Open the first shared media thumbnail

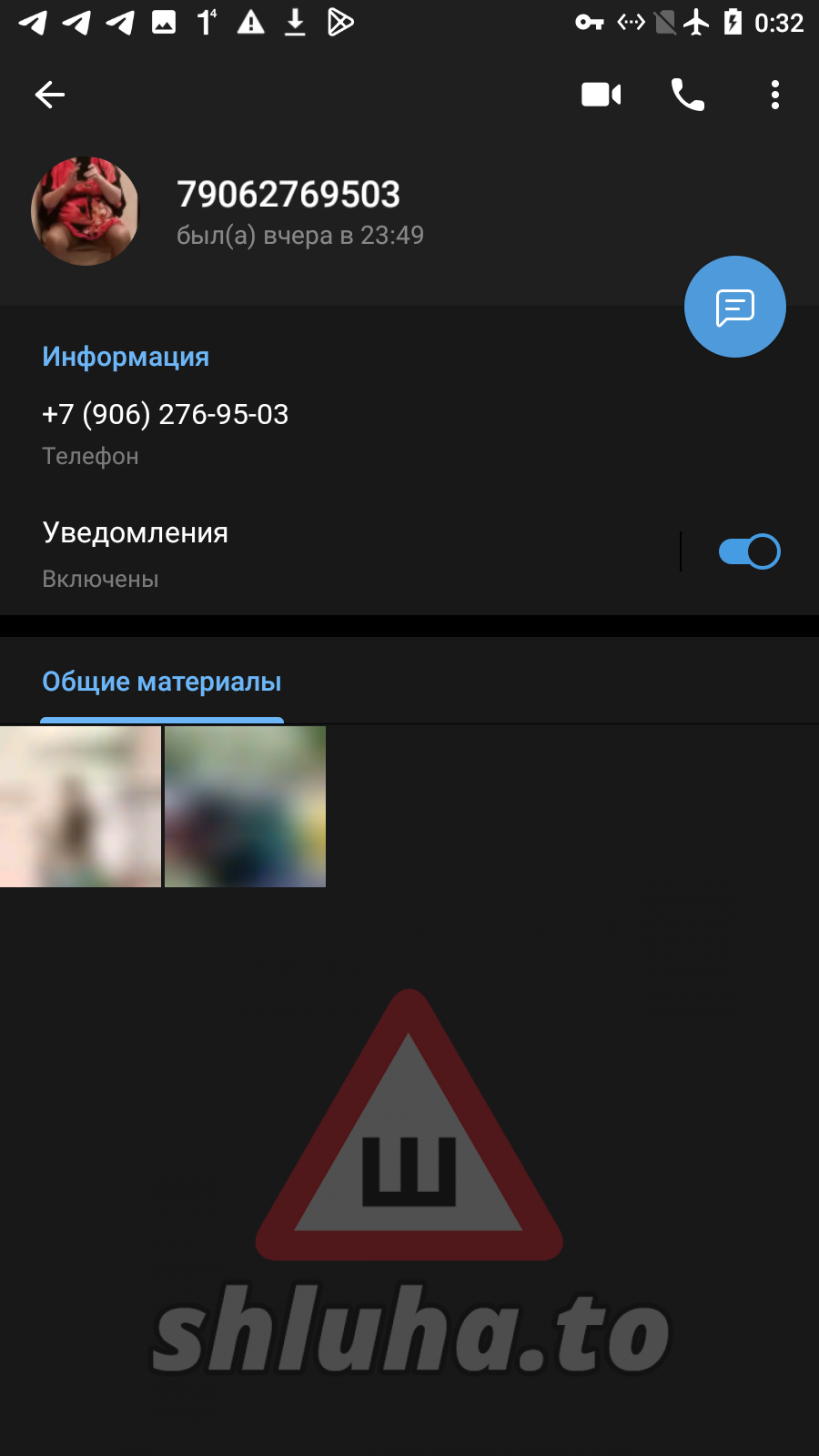80,806
